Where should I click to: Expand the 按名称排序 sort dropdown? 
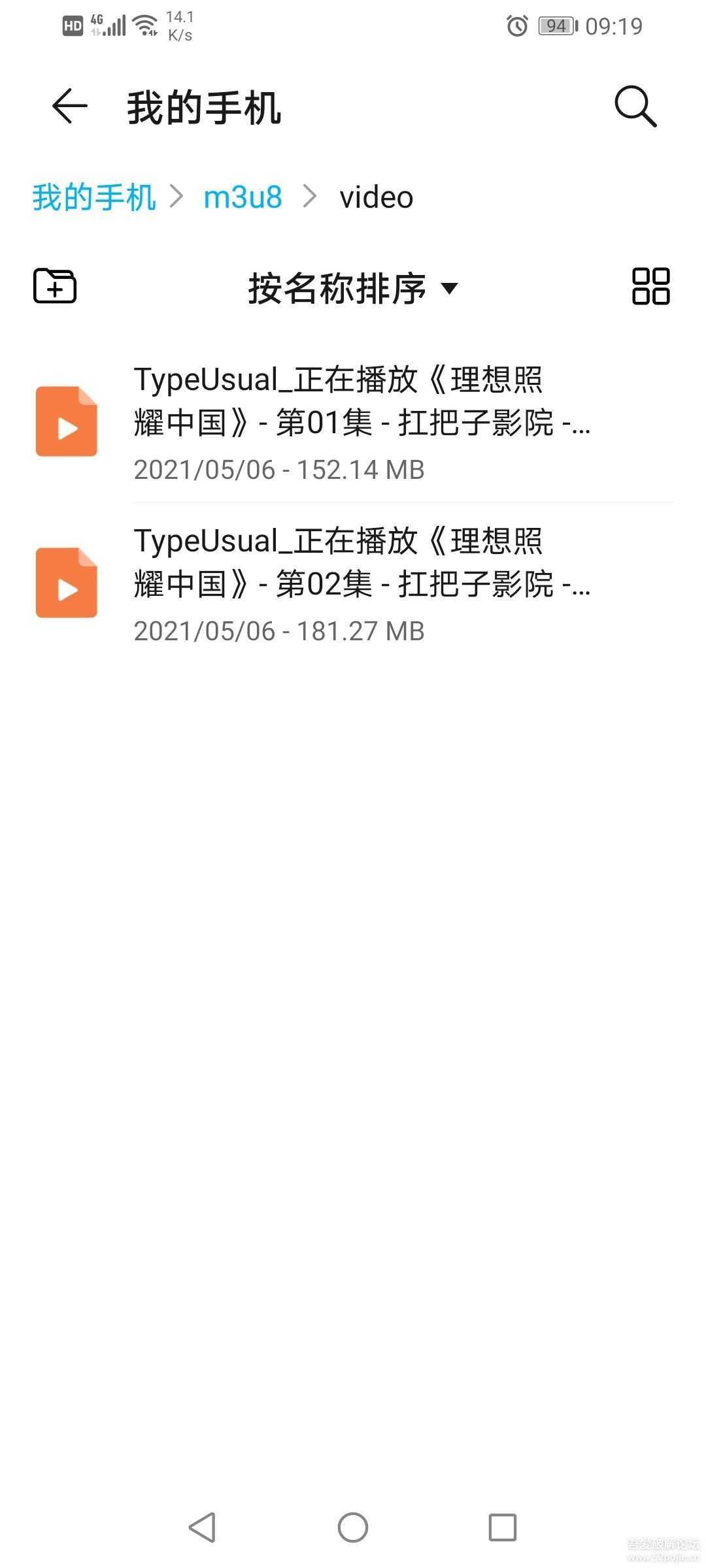click(x=353, y=288)
